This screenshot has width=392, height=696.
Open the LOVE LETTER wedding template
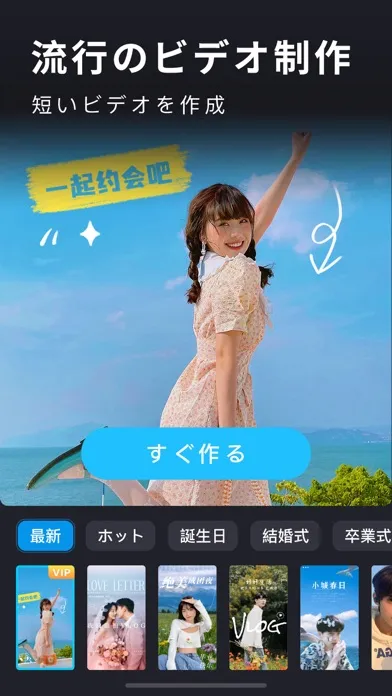(116, 617)
